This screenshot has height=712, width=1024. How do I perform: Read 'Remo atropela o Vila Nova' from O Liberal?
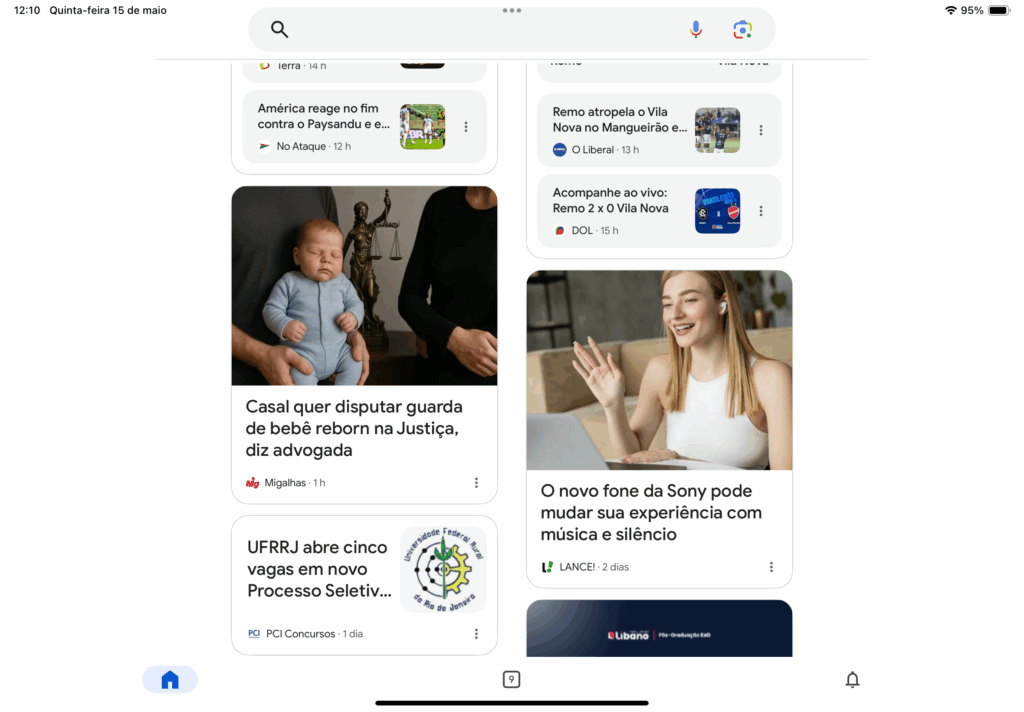(620, 120)
